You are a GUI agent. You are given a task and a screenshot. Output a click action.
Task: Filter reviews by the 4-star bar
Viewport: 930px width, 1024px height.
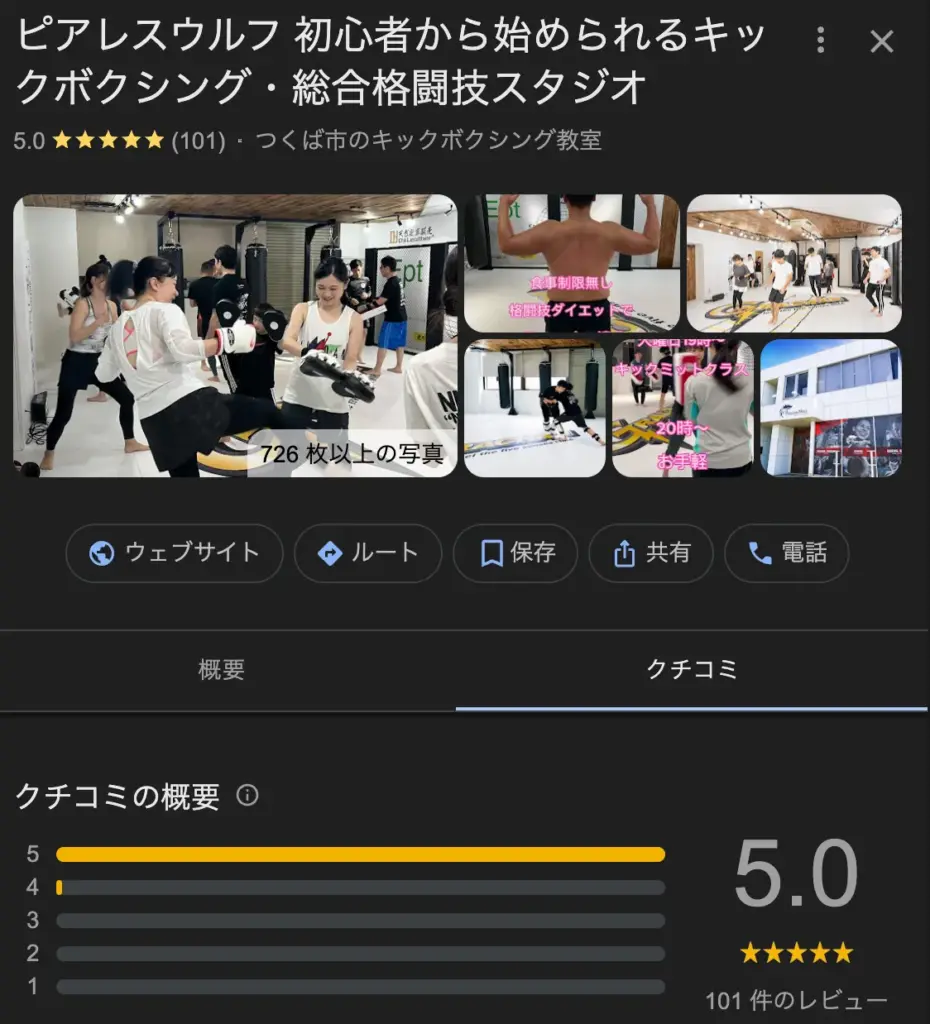click(x=360, y=887)
